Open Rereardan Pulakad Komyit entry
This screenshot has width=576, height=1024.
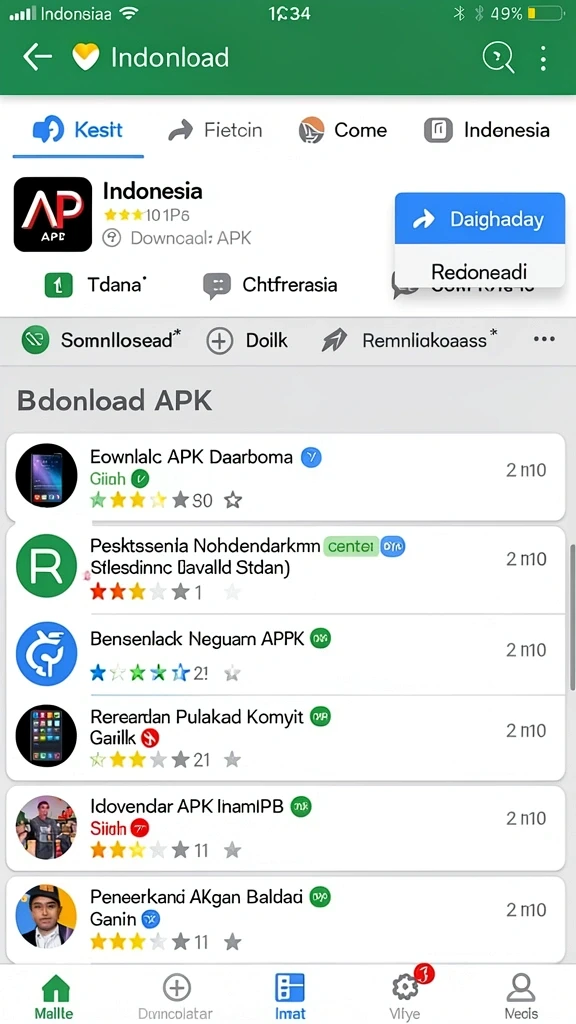(x=285, y=738)
